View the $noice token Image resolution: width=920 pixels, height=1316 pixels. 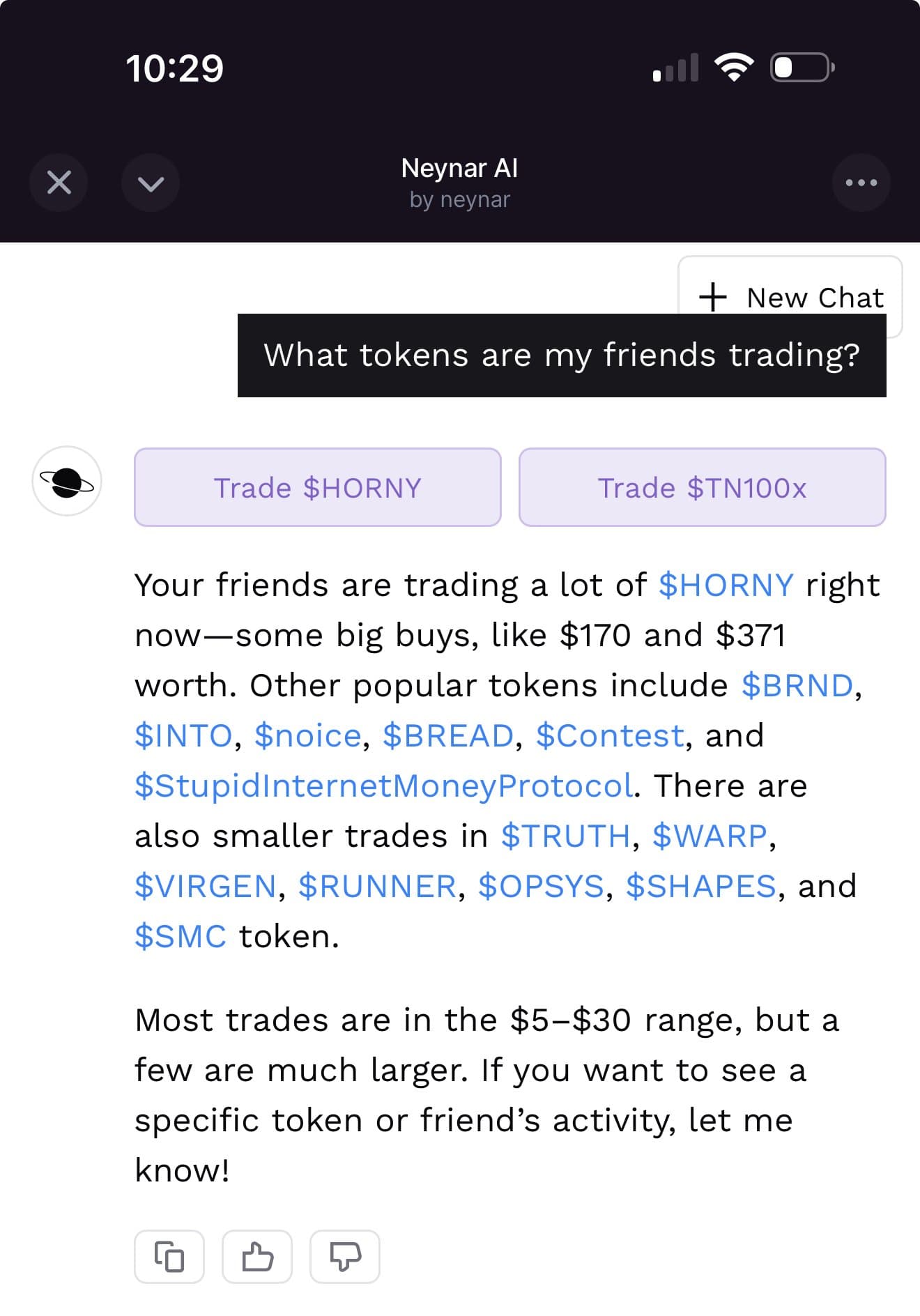pyautogui.click(x=307, y=735)
